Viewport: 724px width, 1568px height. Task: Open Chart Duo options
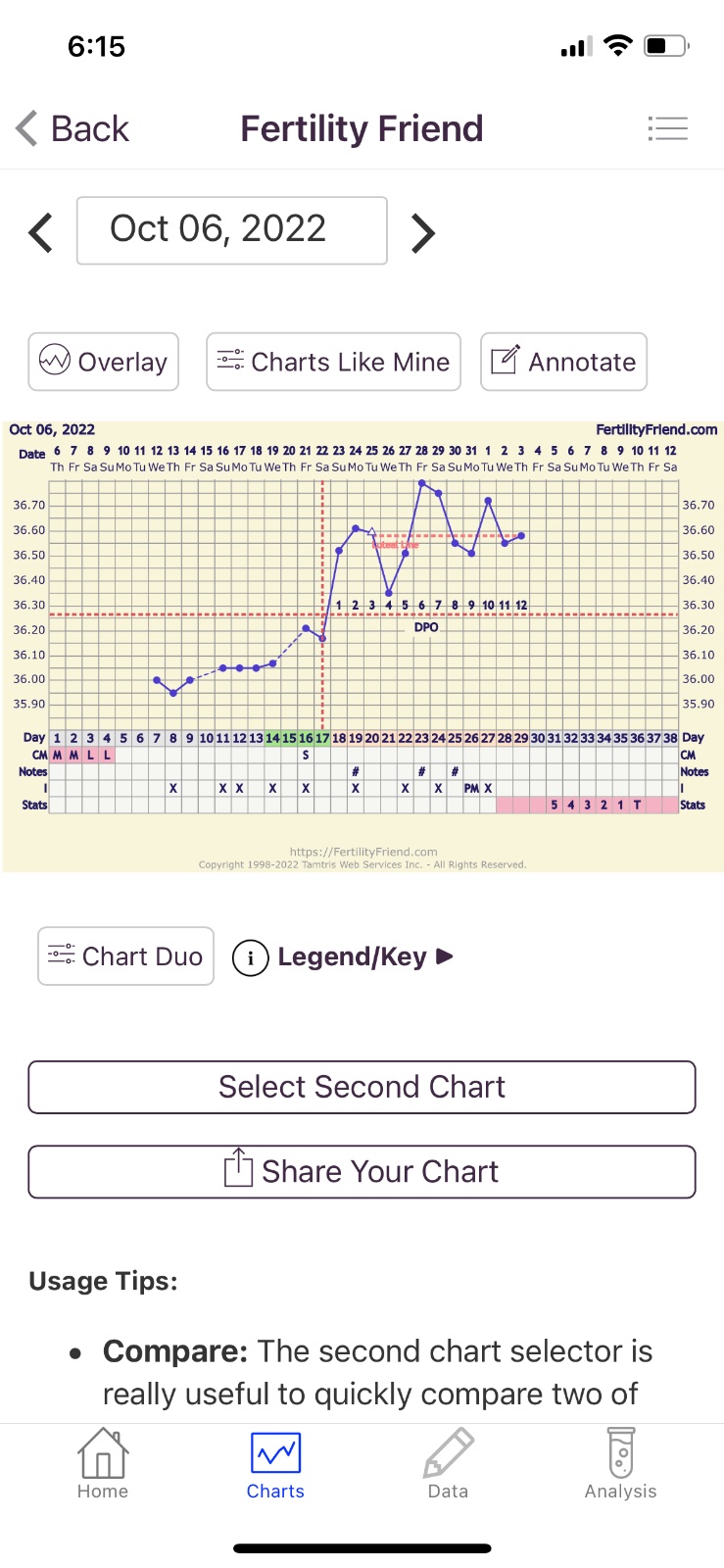click(x=125, y=955)
